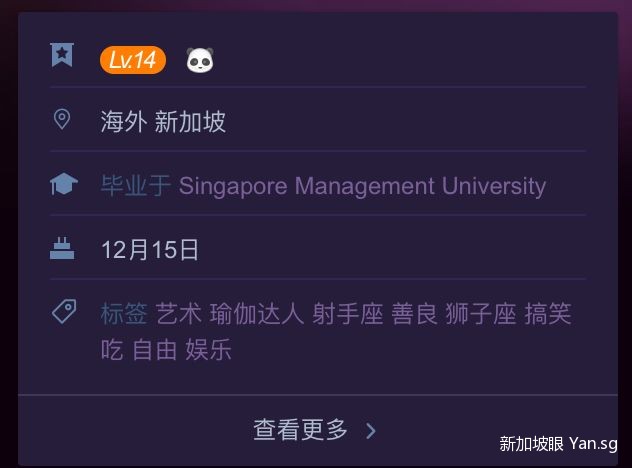Viewport: 632px width, 468px height.
Task: Open the 艺术 tag
Action: pyautogui.click(x=178, y=314)
